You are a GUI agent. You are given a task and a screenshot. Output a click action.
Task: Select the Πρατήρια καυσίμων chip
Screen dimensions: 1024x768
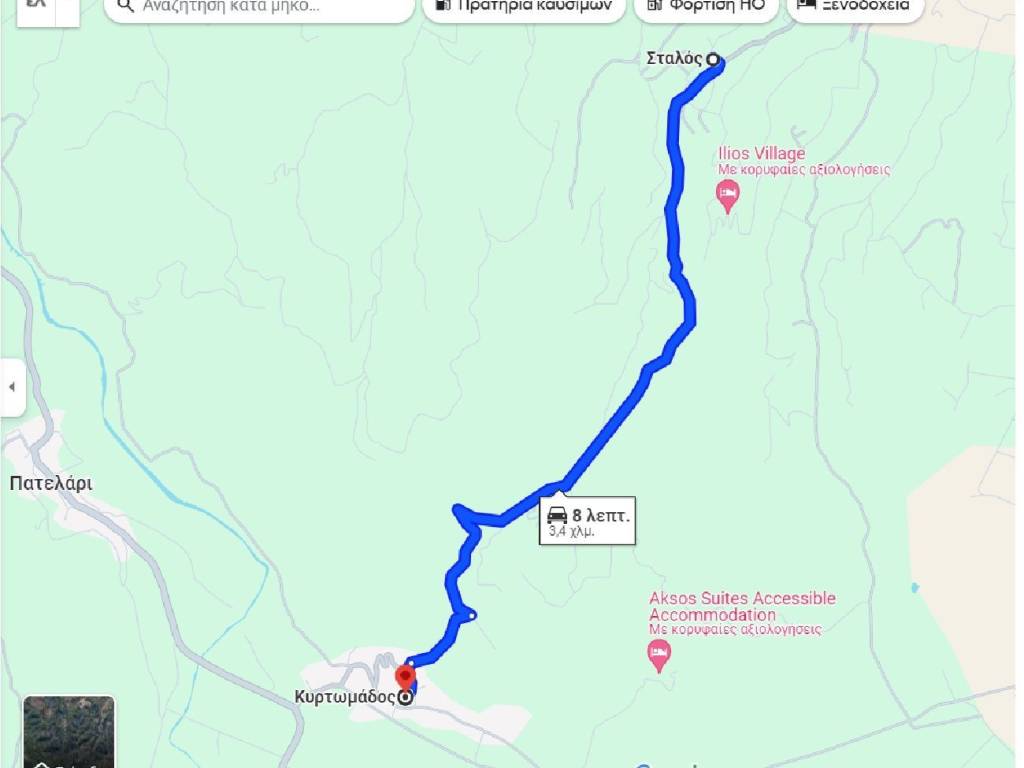524,6
